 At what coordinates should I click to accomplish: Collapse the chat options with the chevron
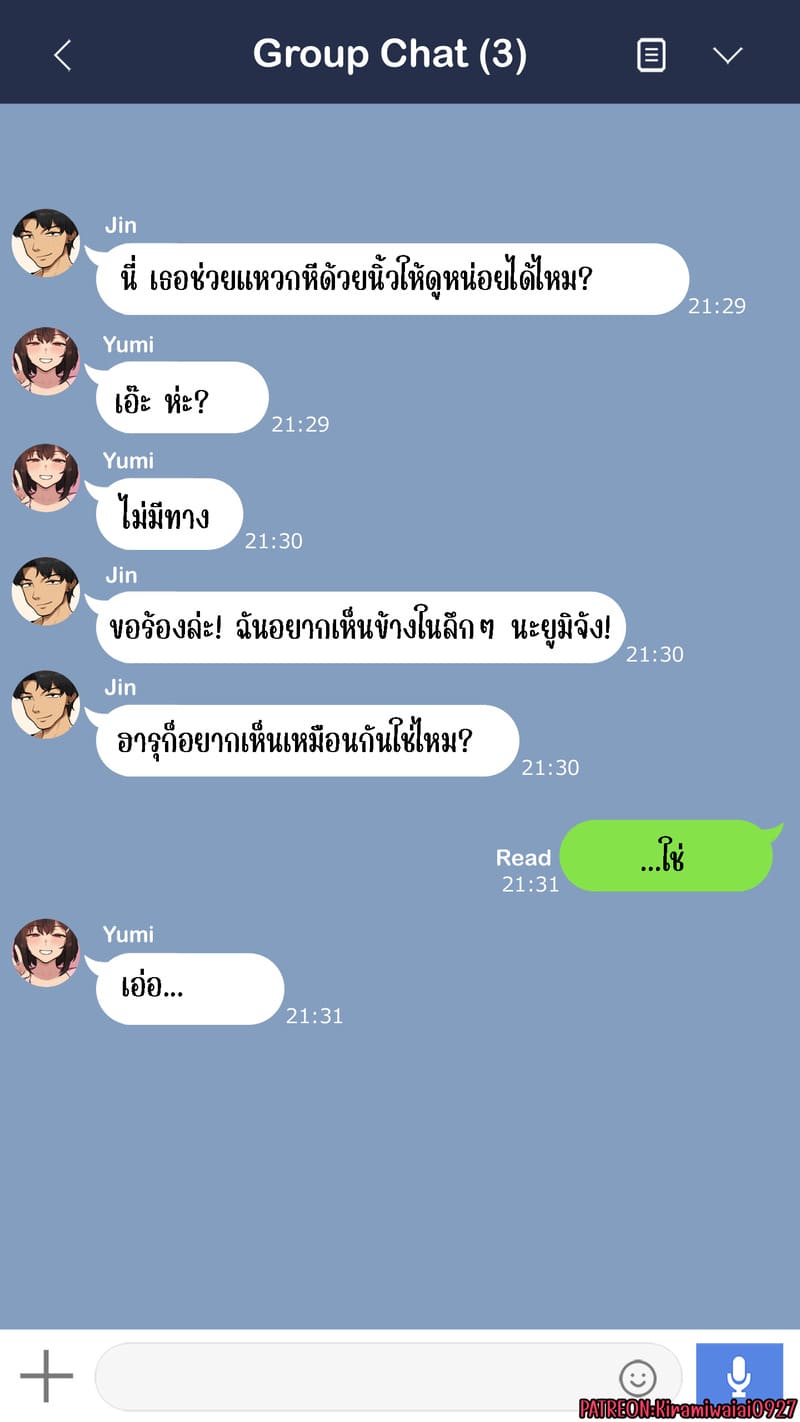coord(729,55)
